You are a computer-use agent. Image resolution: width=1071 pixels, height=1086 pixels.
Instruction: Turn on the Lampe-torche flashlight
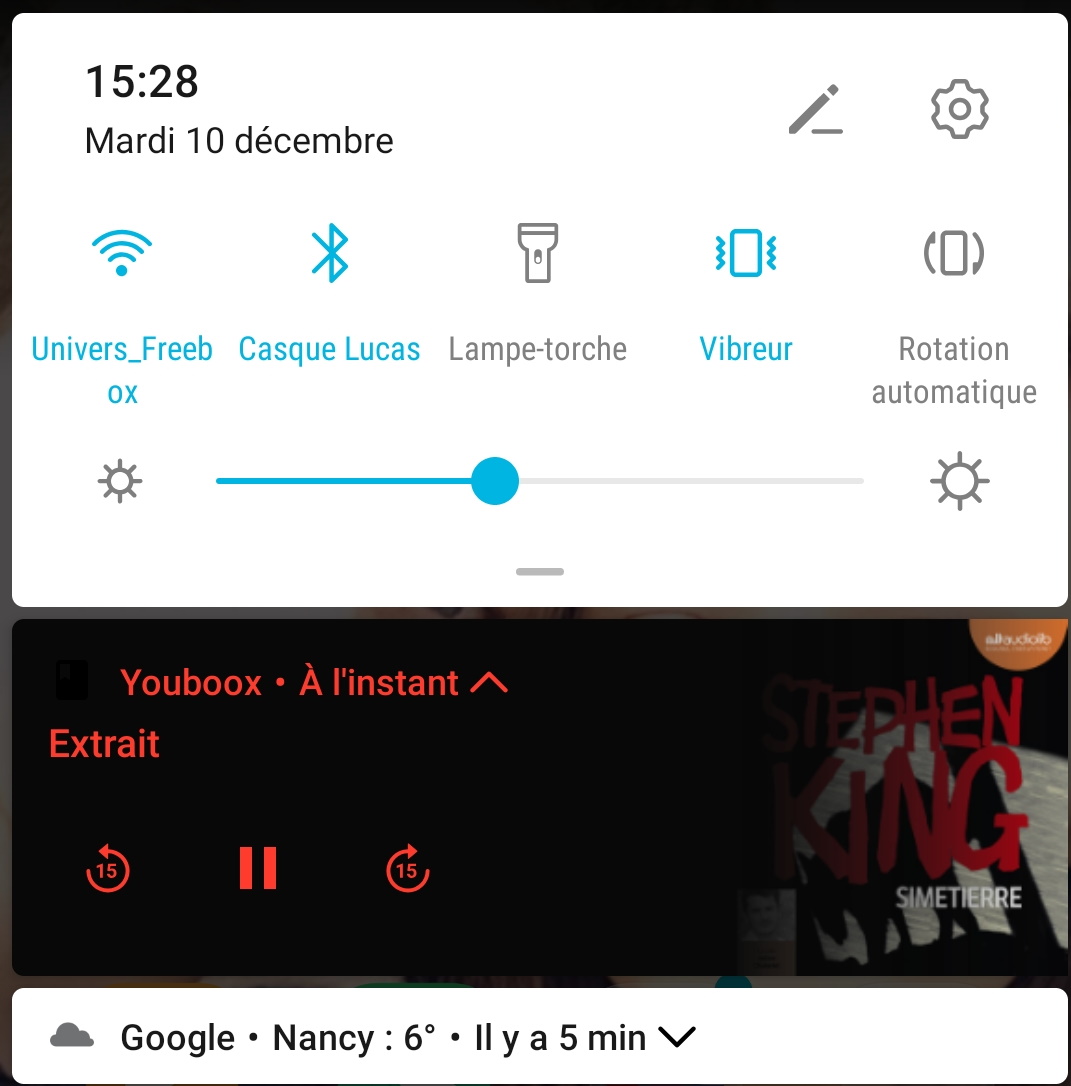click(x=537, y=252)
